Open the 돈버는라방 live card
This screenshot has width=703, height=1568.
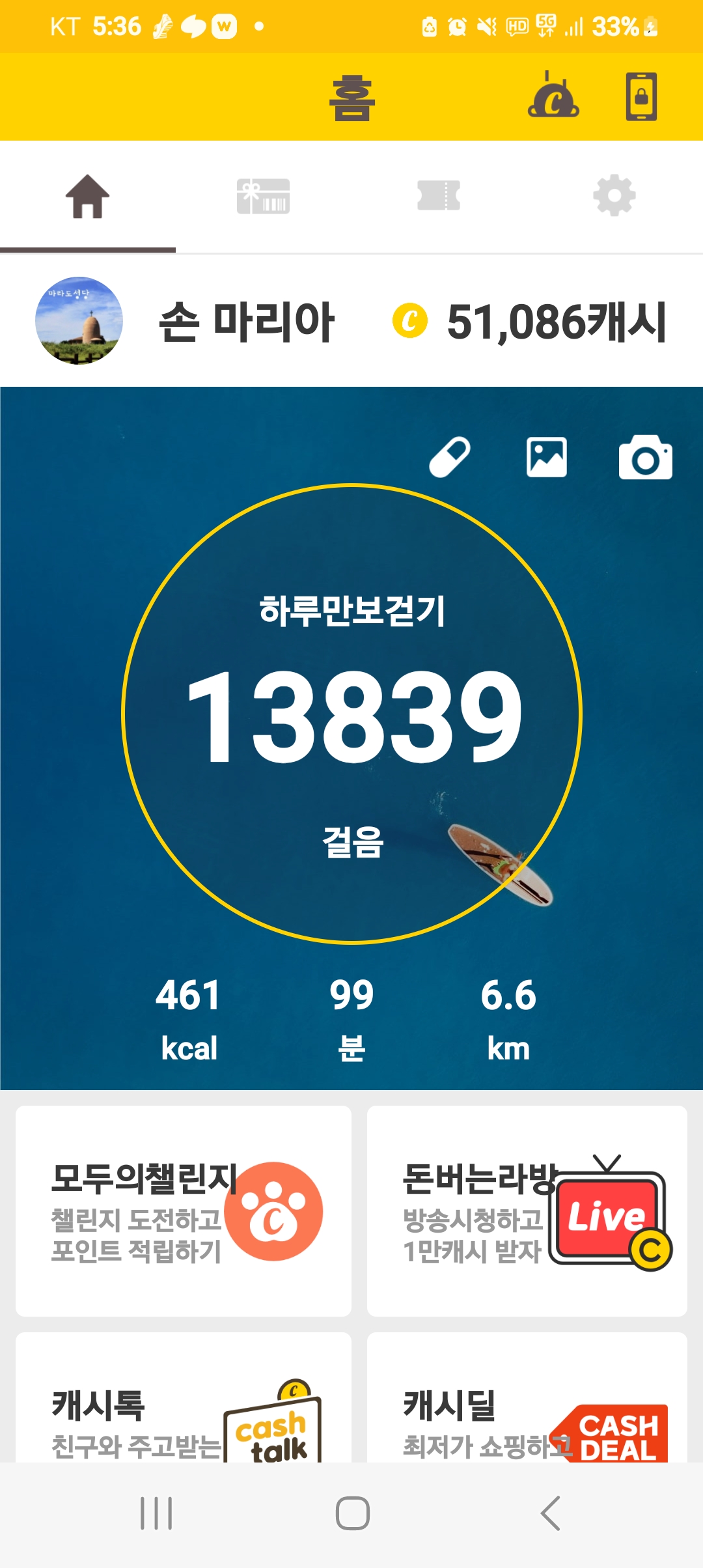[x=527, y=1211]
